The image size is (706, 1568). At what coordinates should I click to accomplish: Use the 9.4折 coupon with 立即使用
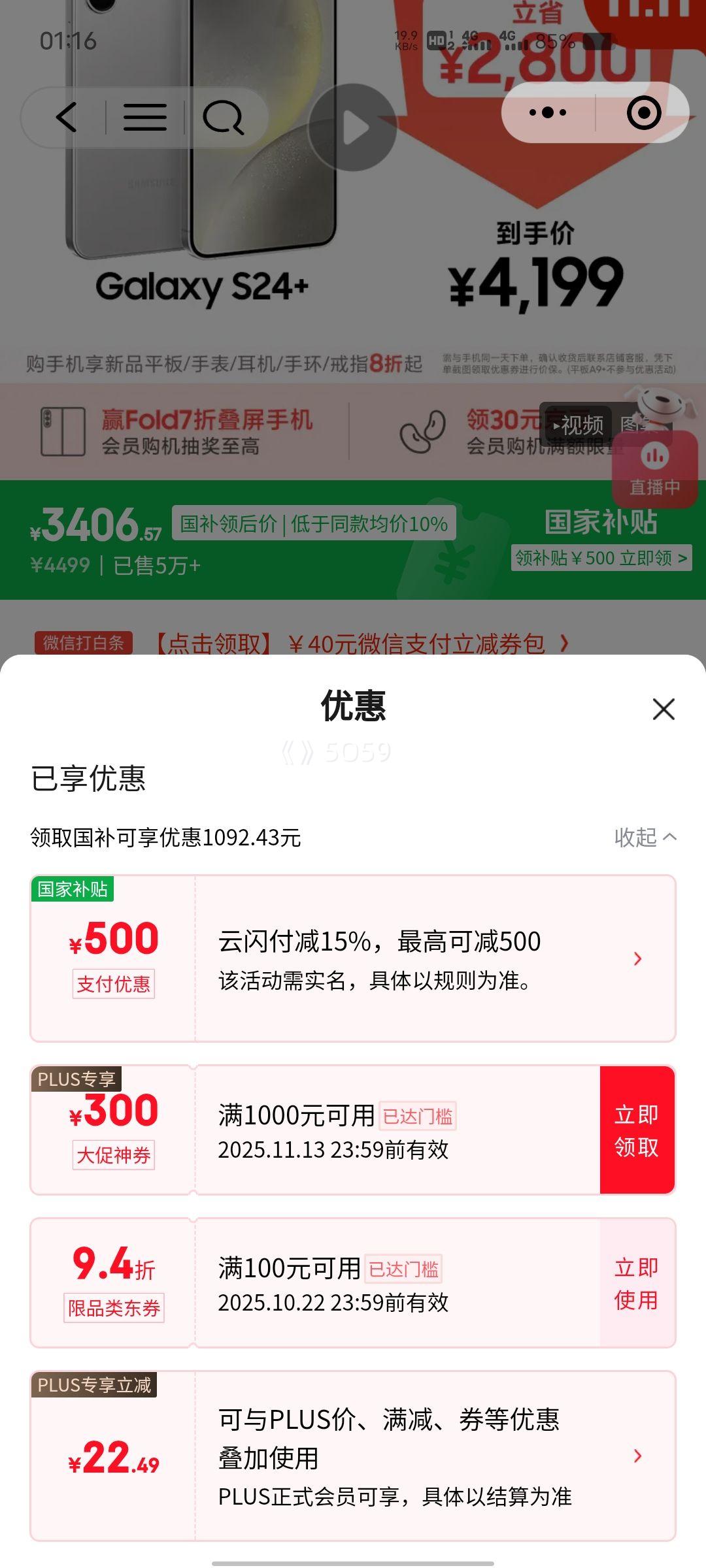click(x=637, y=1283)
